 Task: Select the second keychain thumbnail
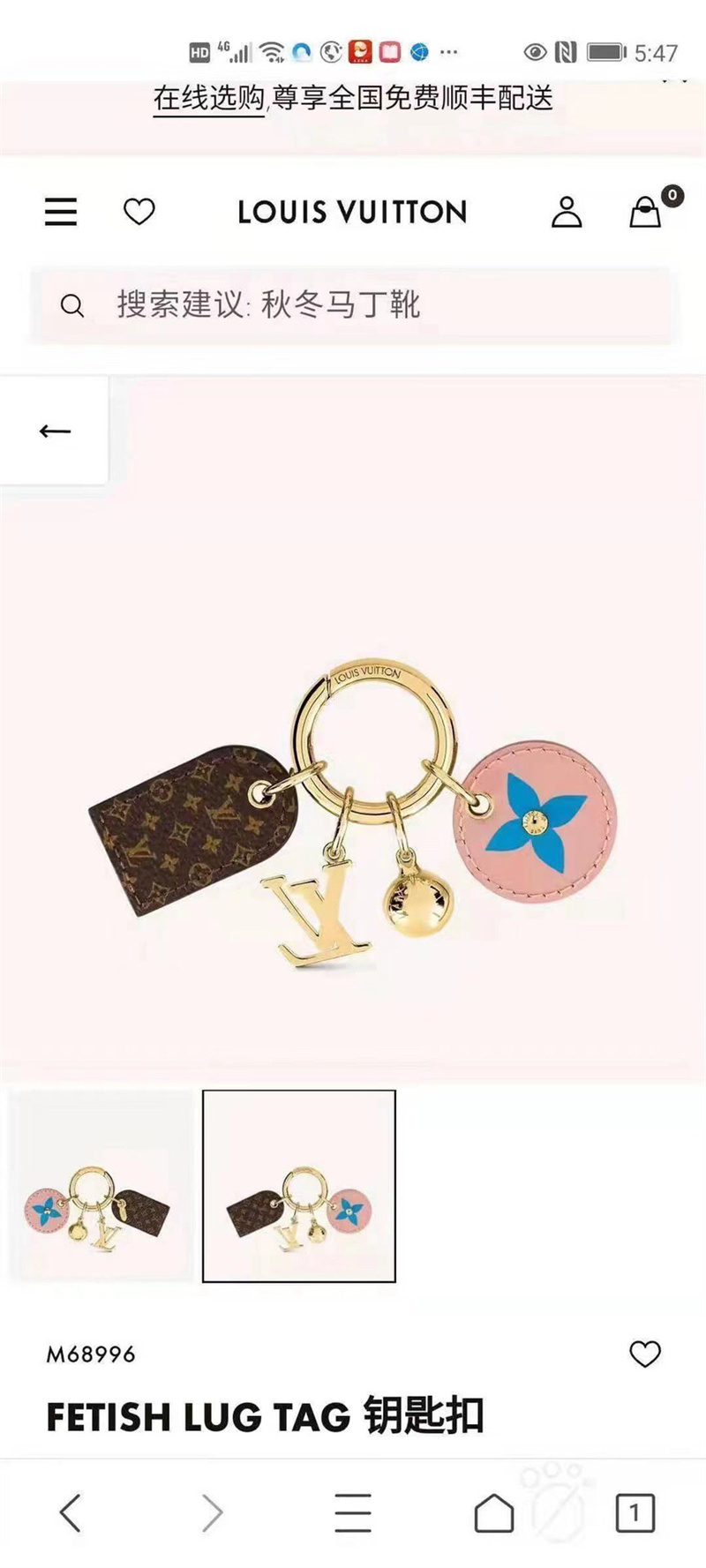tap(299, 1185)
